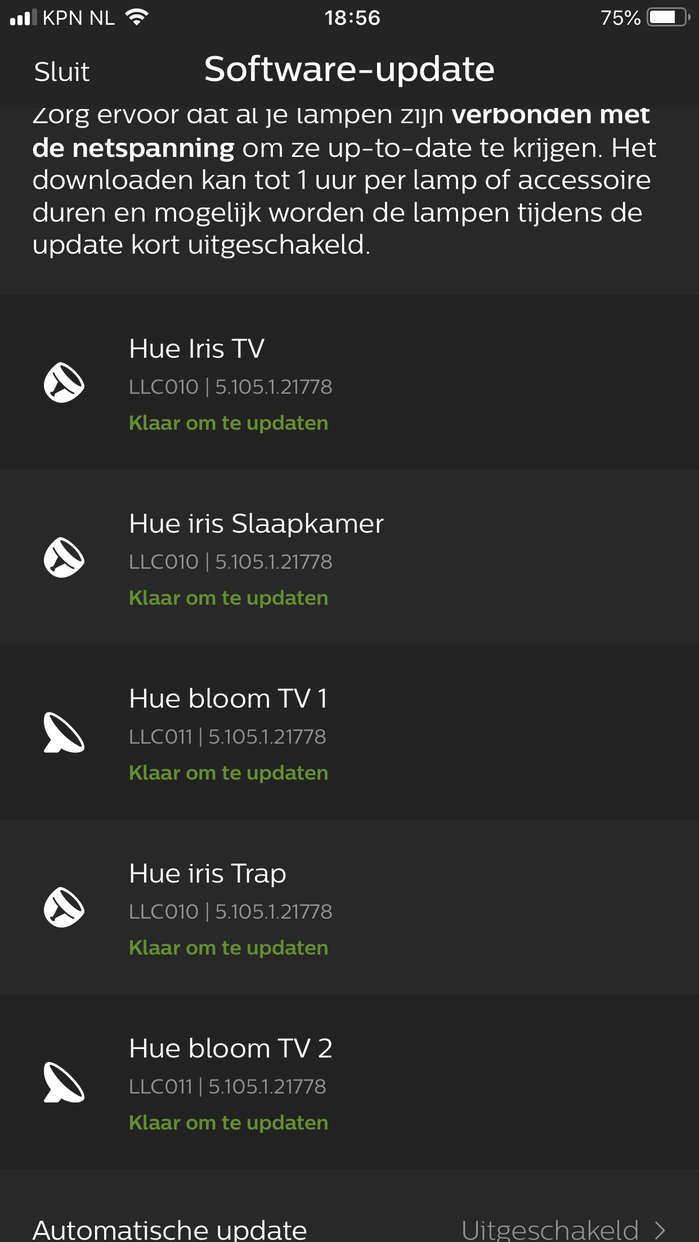The width and height of the screenshot is (699, 1242).
Task: Close the software update screen via Sluit
Action: (x=62, y=72)
